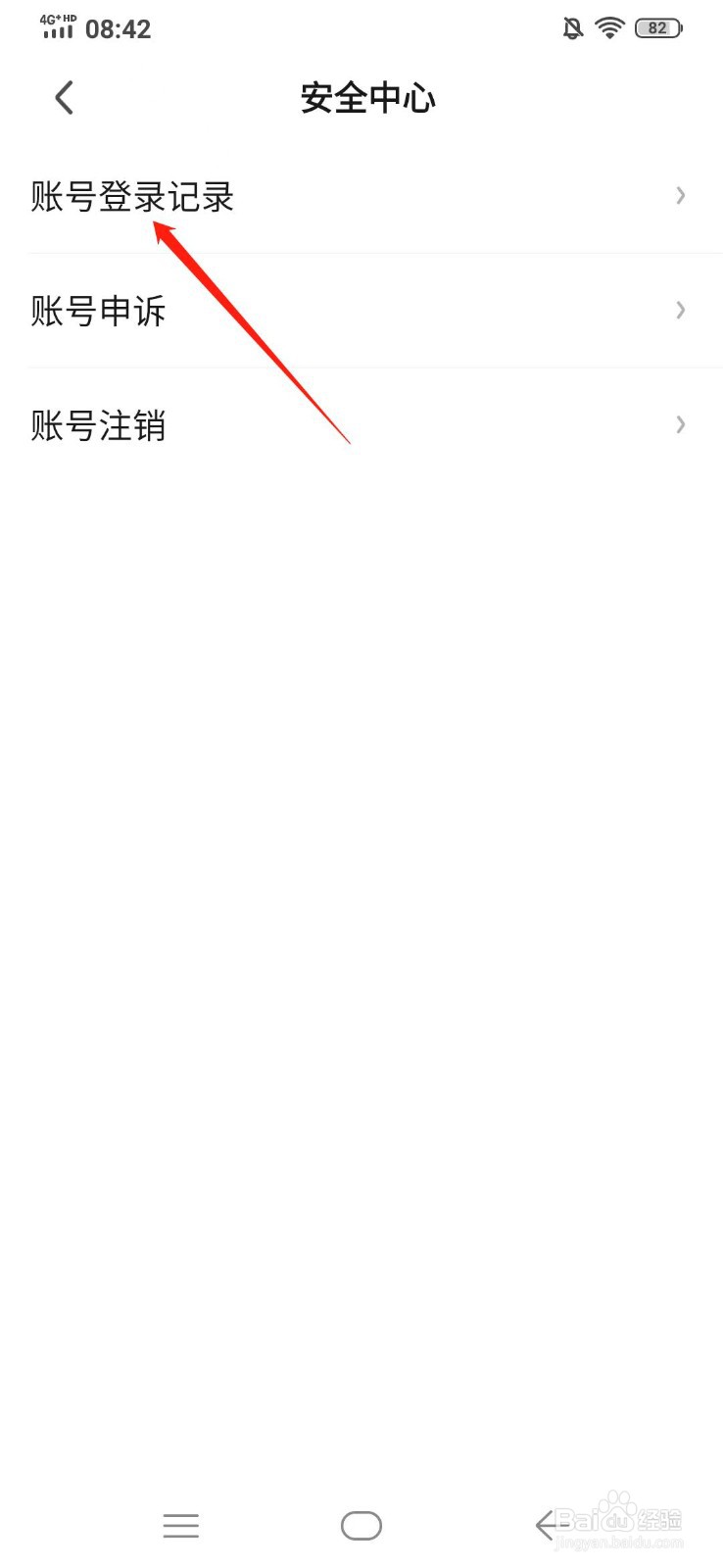Tap the home circle button

pyautogui.click(x=361, y=1525)
